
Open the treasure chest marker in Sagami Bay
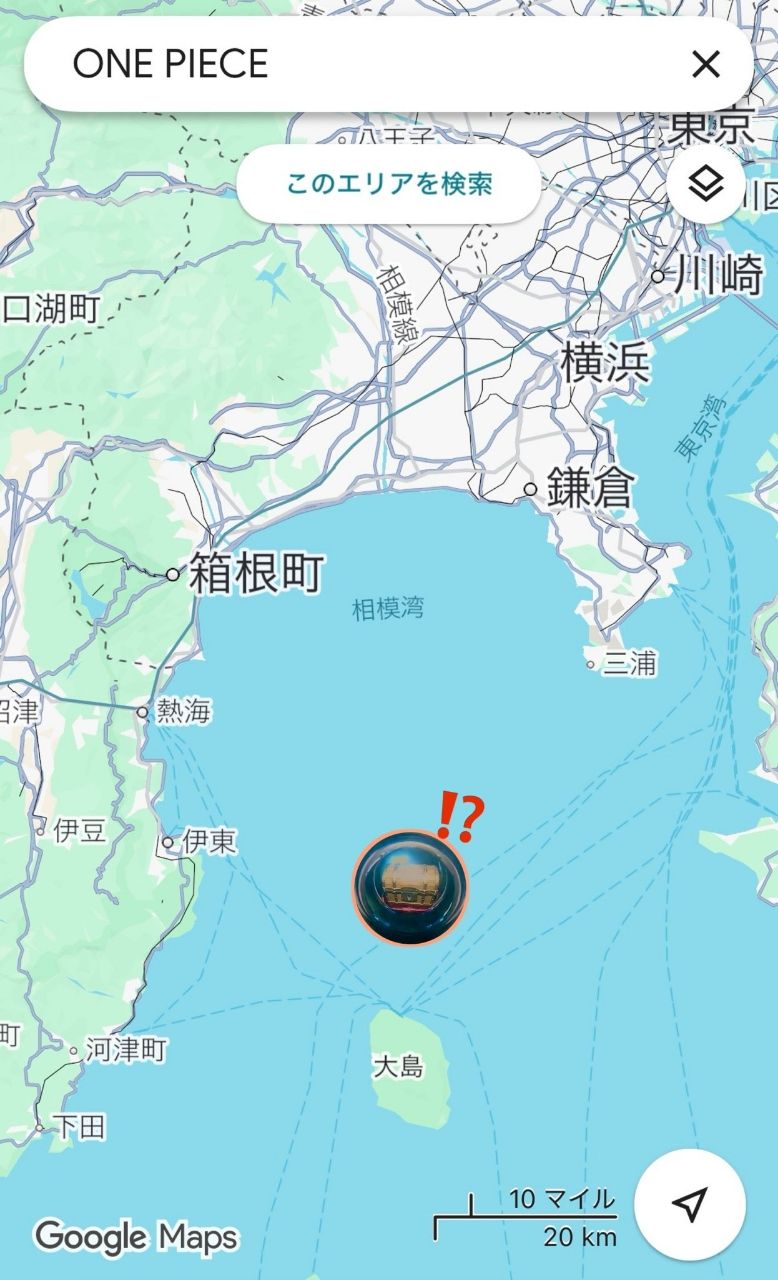coord(410,888)
